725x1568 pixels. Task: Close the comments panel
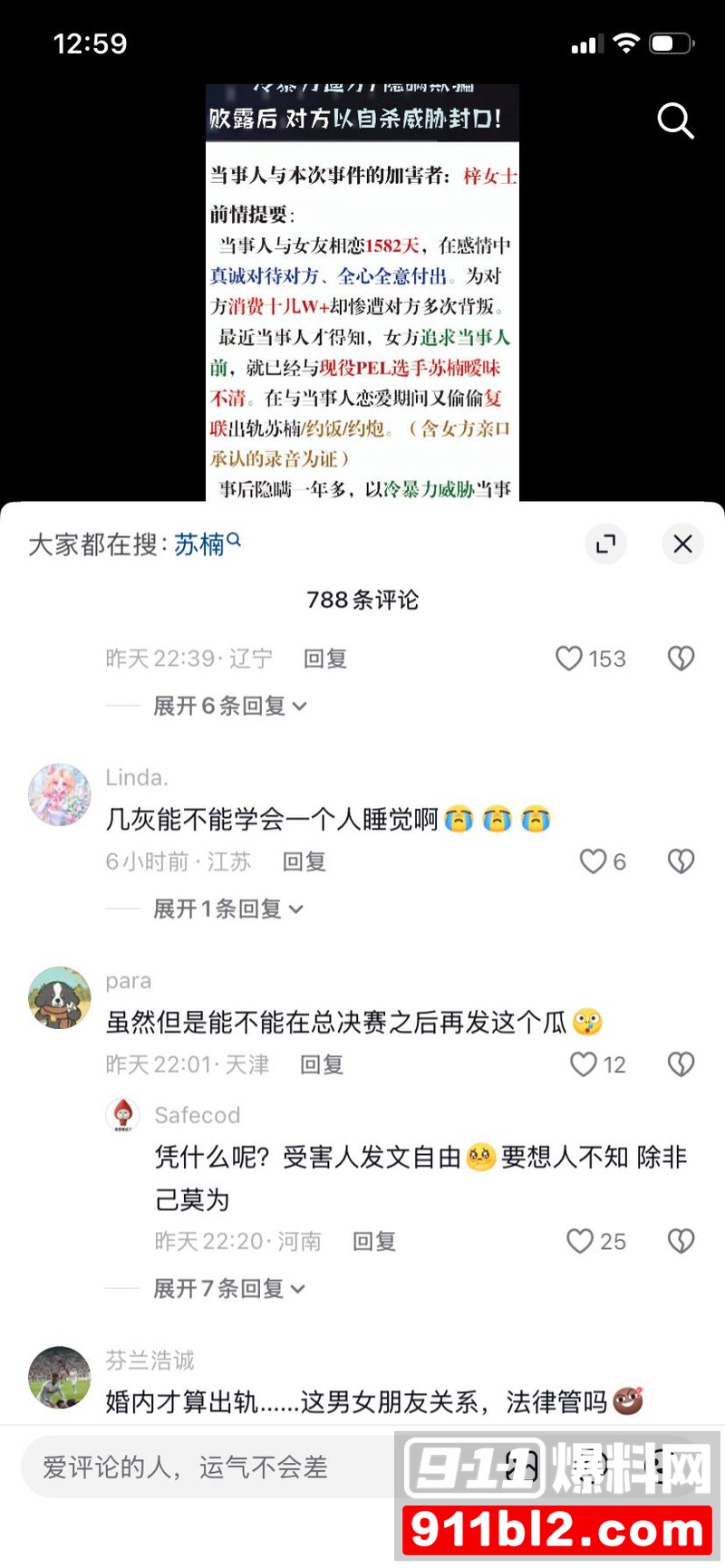click(x=682, y=544)
